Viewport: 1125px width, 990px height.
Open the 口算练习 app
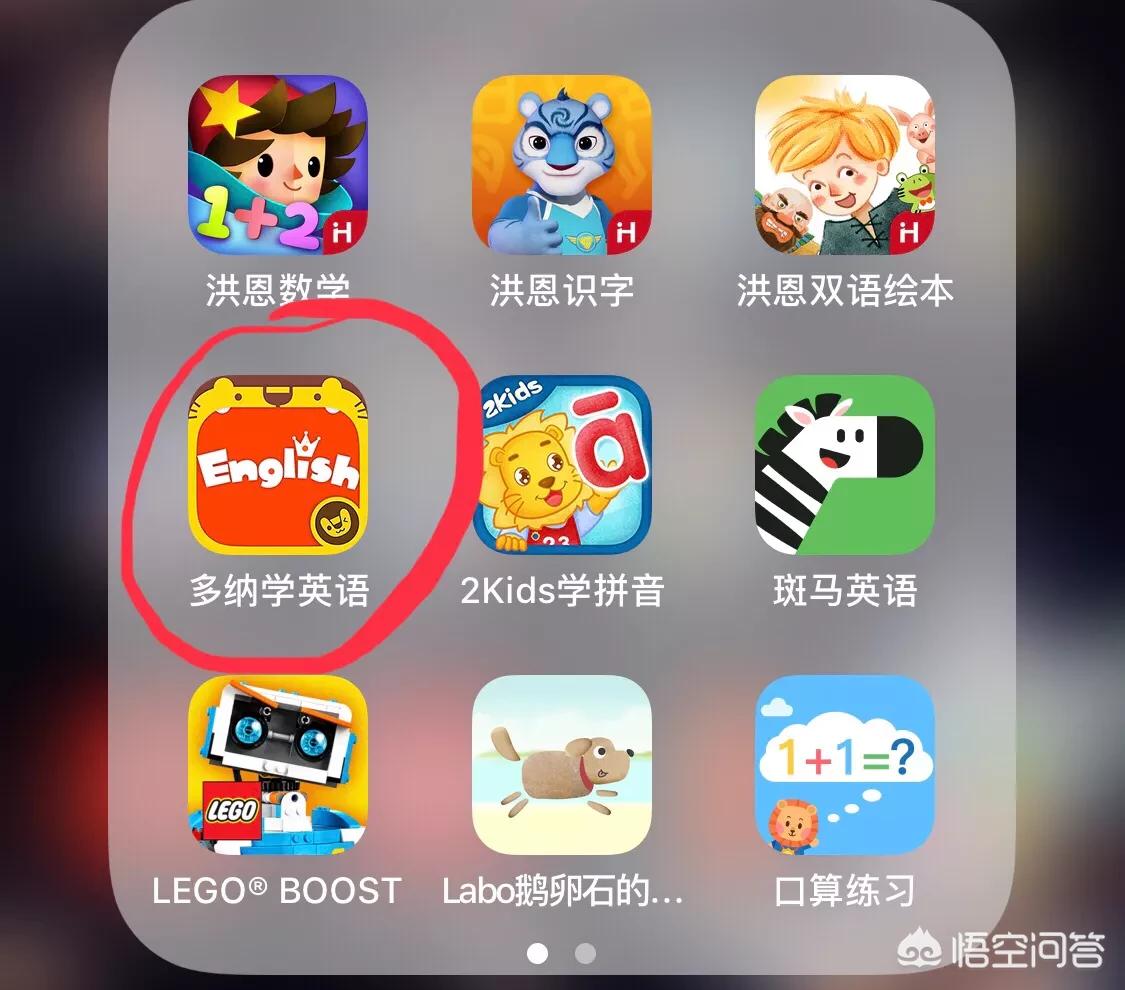pyautogui.click(x=845, y=765)
